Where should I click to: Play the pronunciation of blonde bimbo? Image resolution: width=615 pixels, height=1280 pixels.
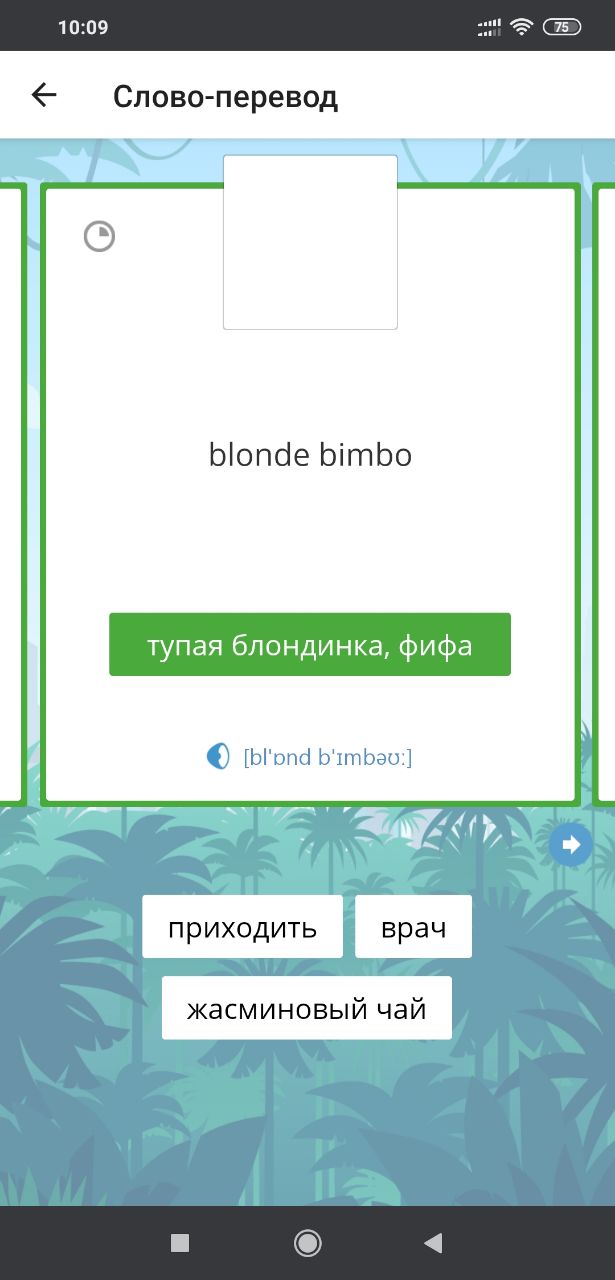(218, 756)
